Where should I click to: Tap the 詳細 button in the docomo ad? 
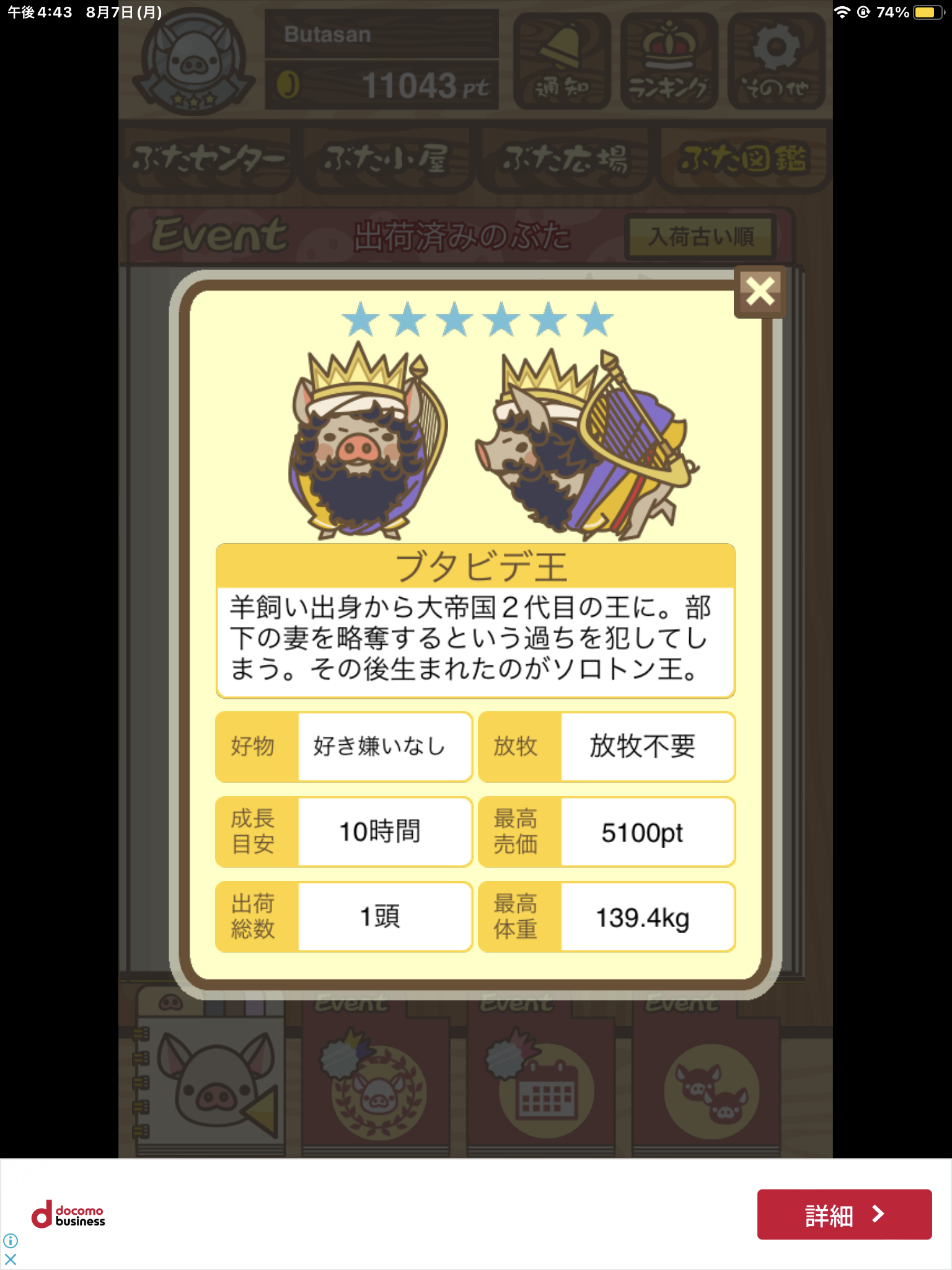click(844, 1214)
